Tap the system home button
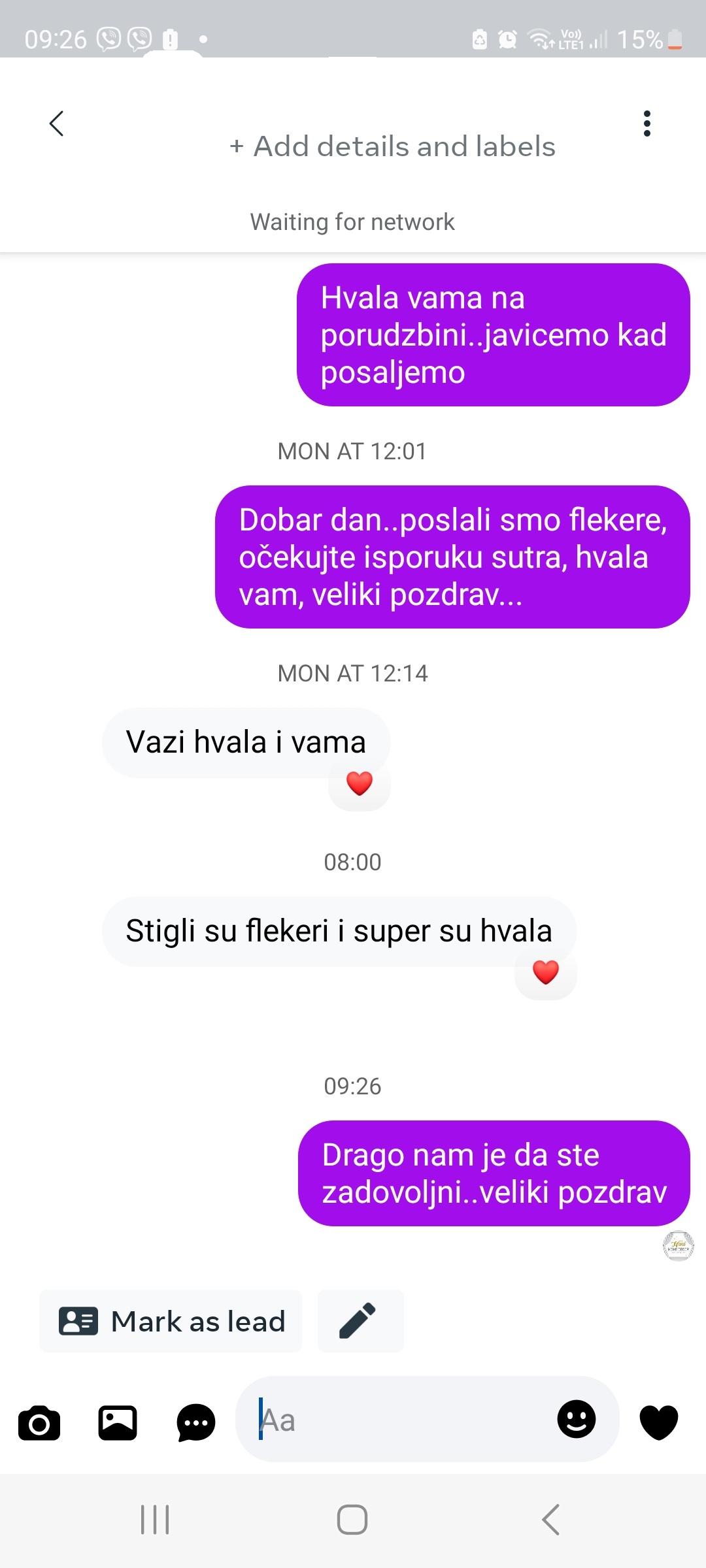 (x=352, y=1519)
